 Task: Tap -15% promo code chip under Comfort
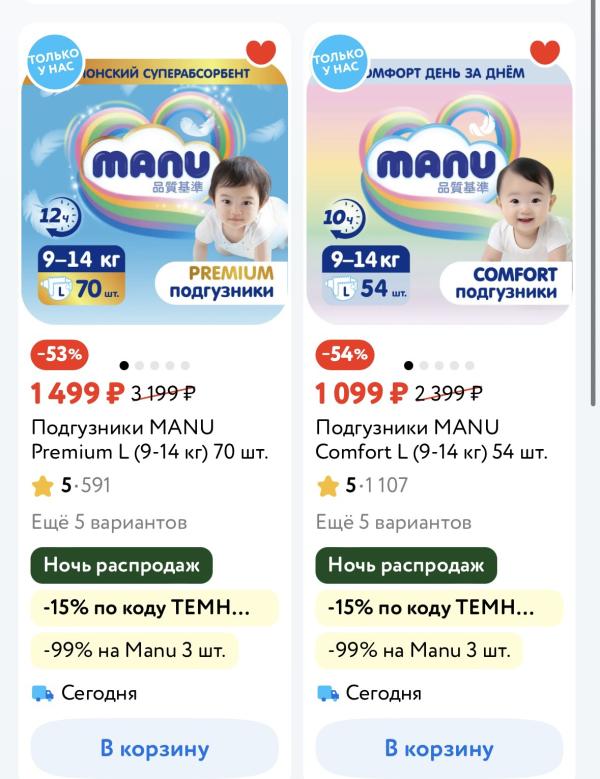point(439,608)
